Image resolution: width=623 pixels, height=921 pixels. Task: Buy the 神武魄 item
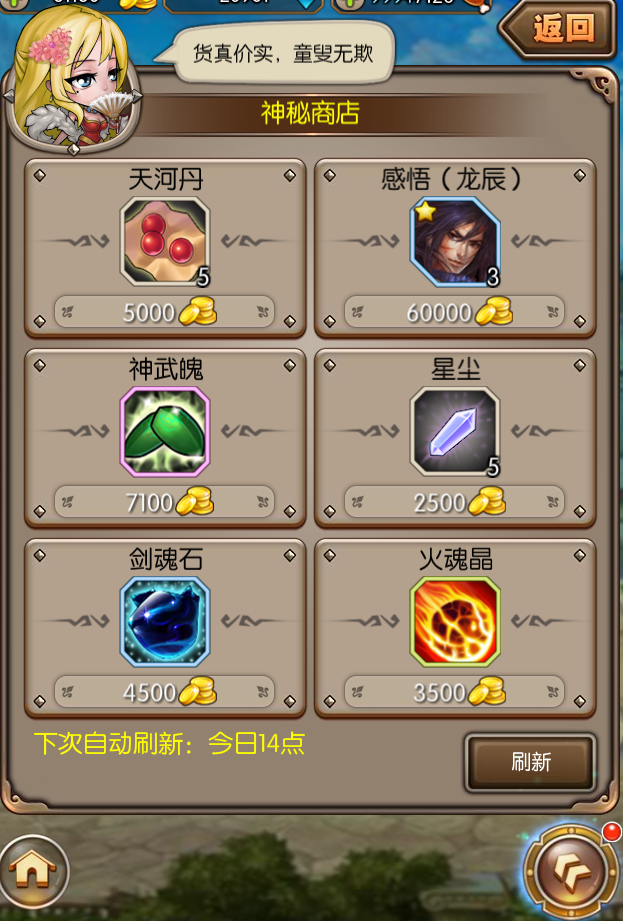(165, 432)
